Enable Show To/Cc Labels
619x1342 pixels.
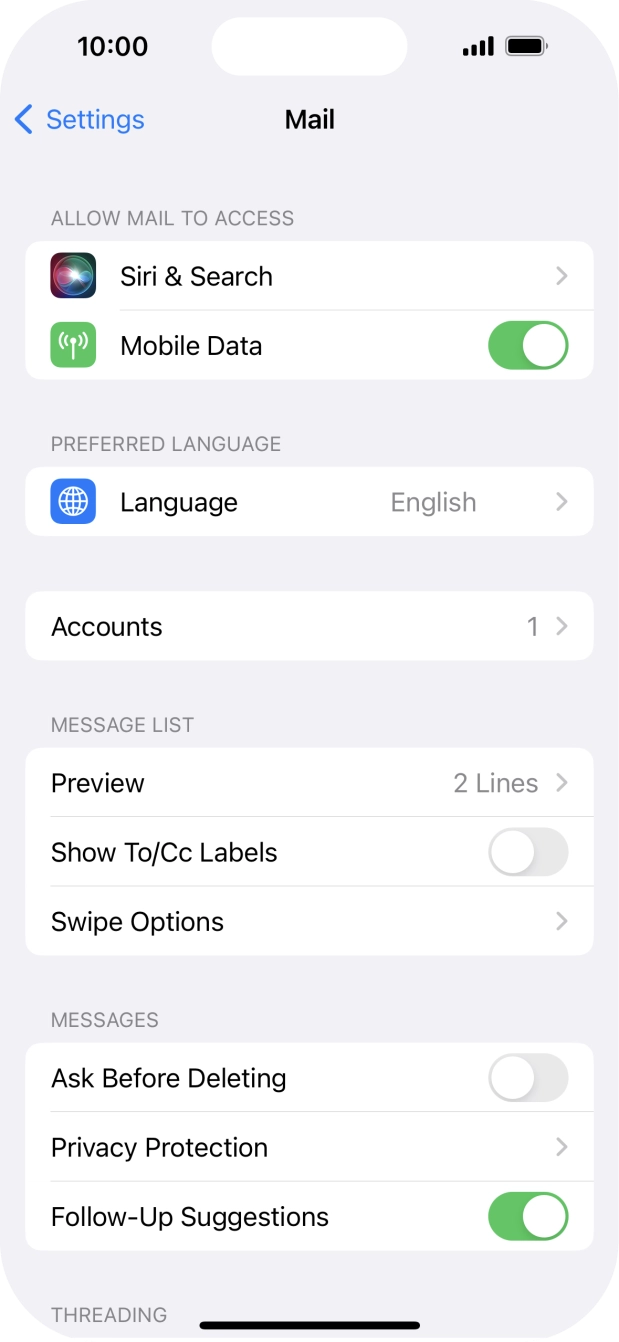click(x=528, y=853)
